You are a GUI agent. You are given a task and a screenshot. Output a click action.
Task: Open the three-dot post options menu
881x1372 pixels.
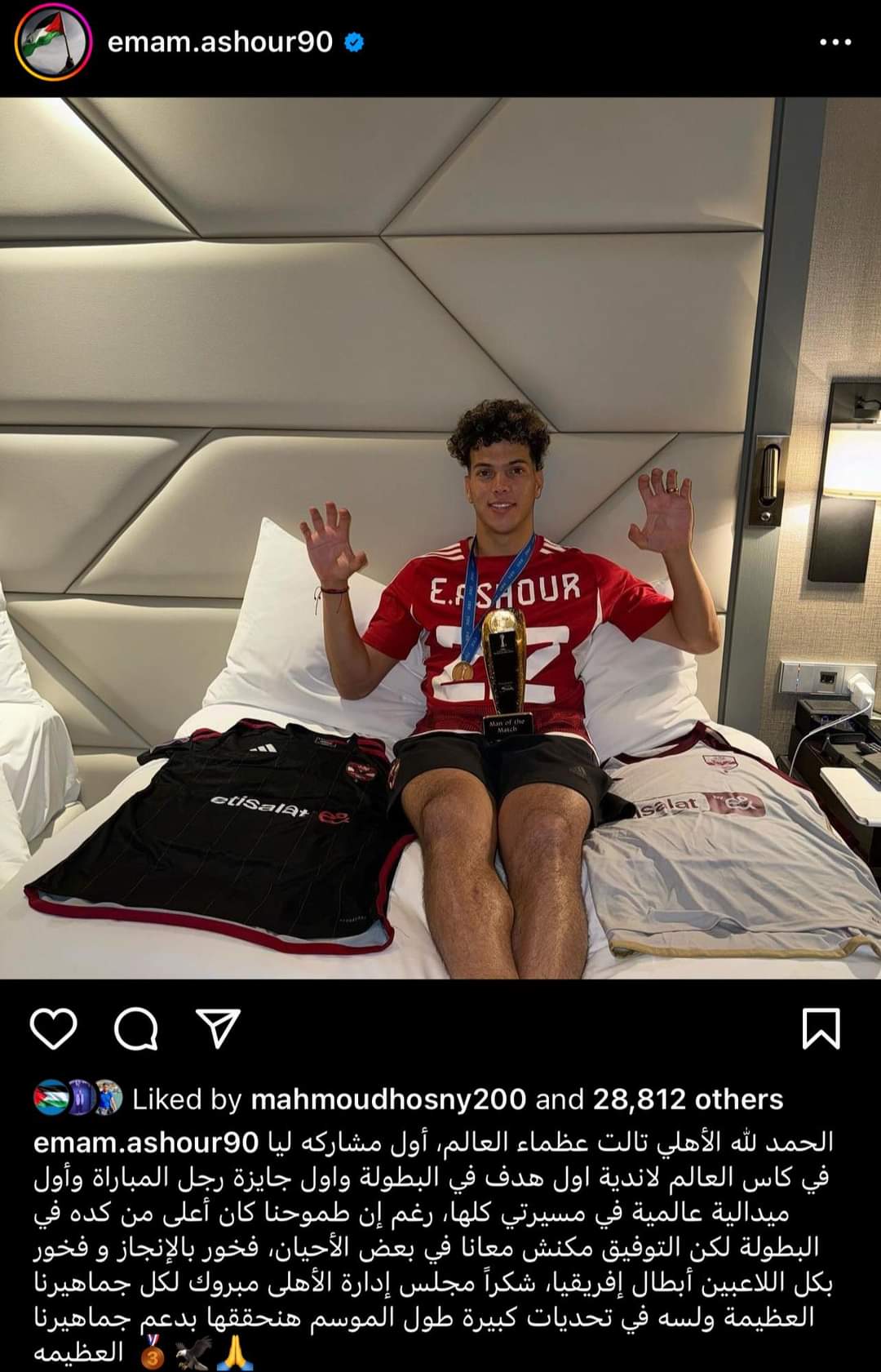tap(835, 42)
